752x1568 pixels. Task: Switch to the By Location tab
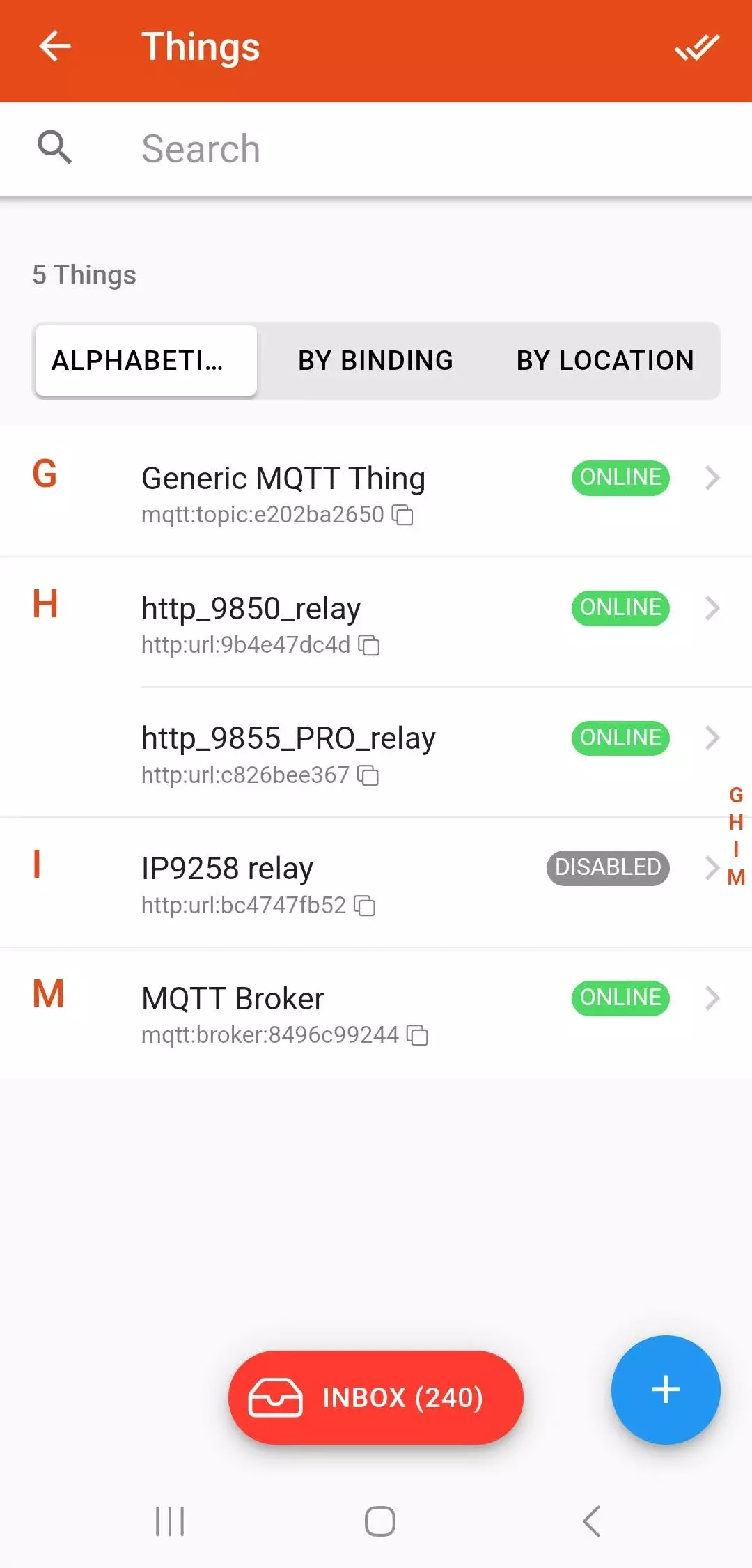(x=604, y=361)
